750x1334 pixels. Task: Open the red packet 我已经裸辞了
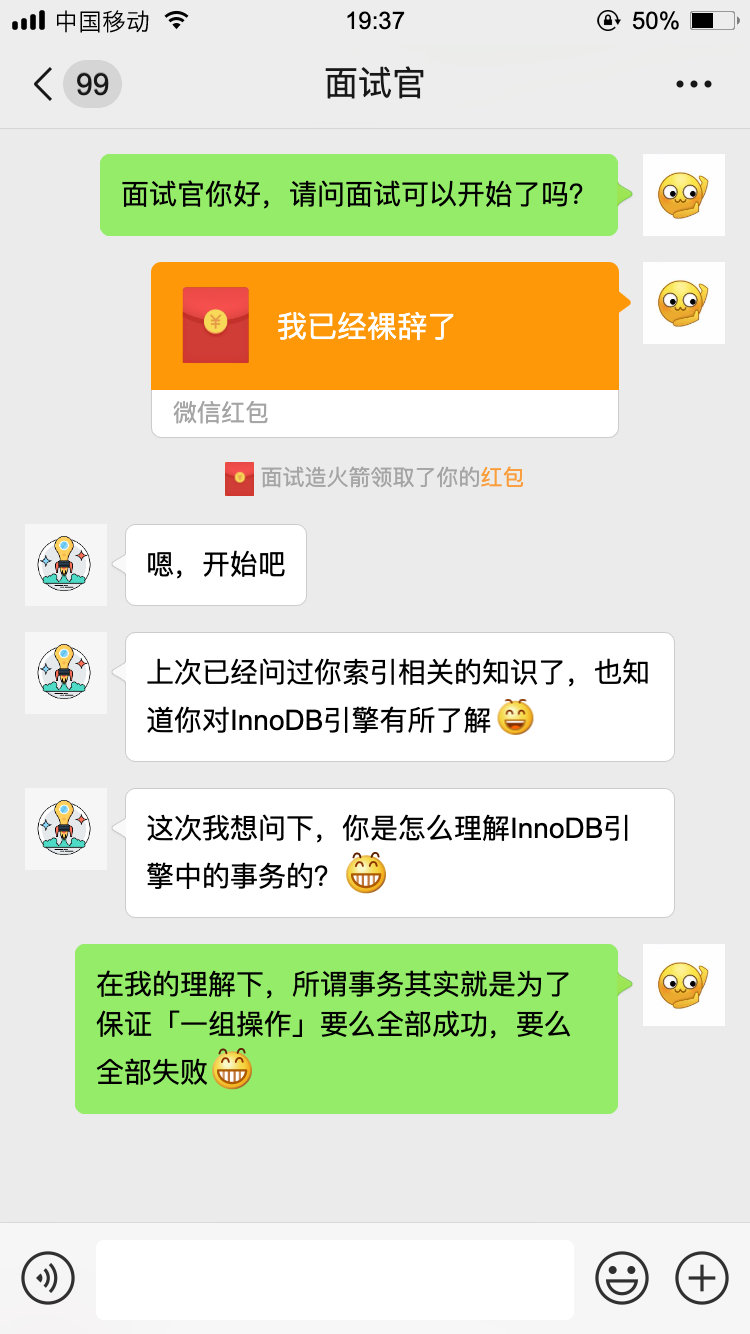[x=385, y=327]
